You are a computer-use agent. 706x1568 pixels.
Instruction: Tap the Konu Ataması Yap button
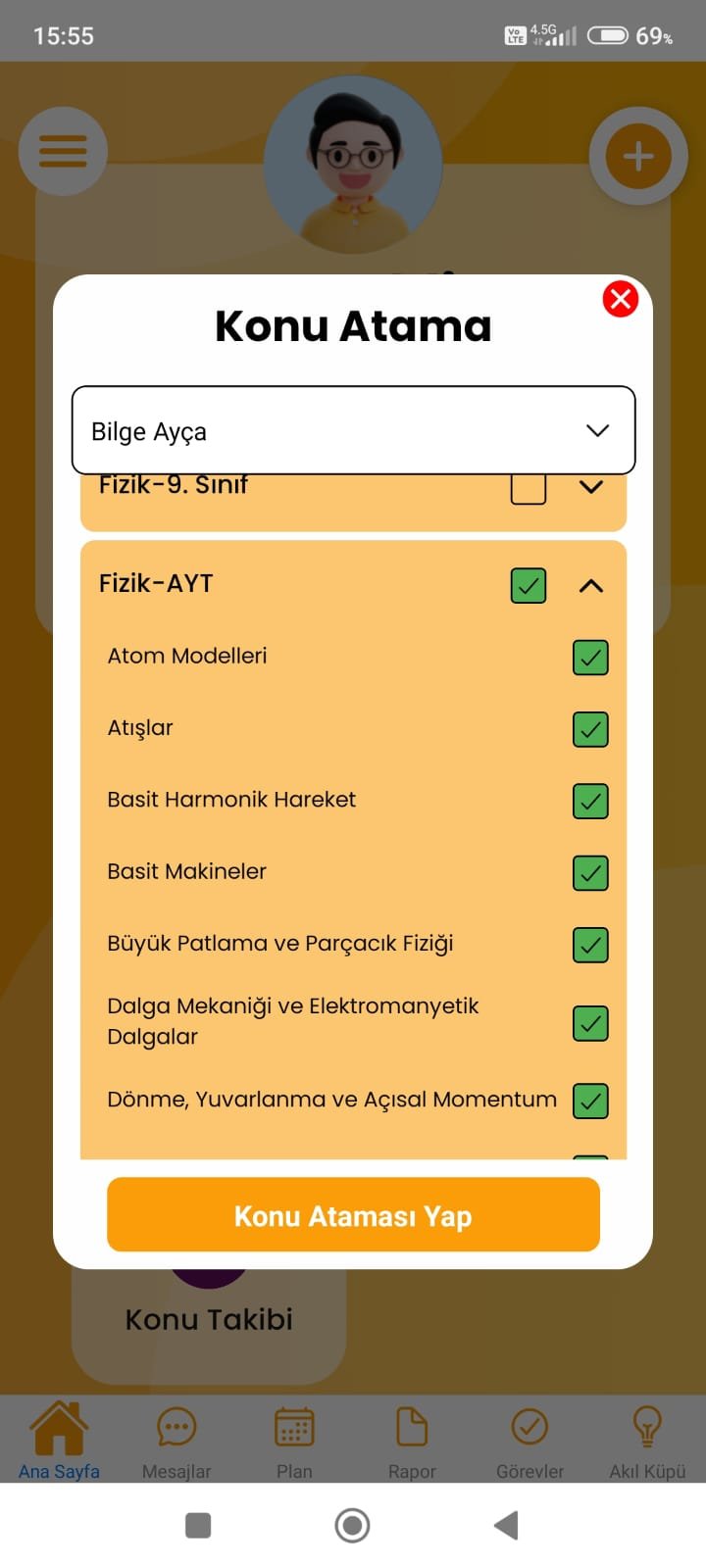pyautogui.click(x=353, y=1215)
